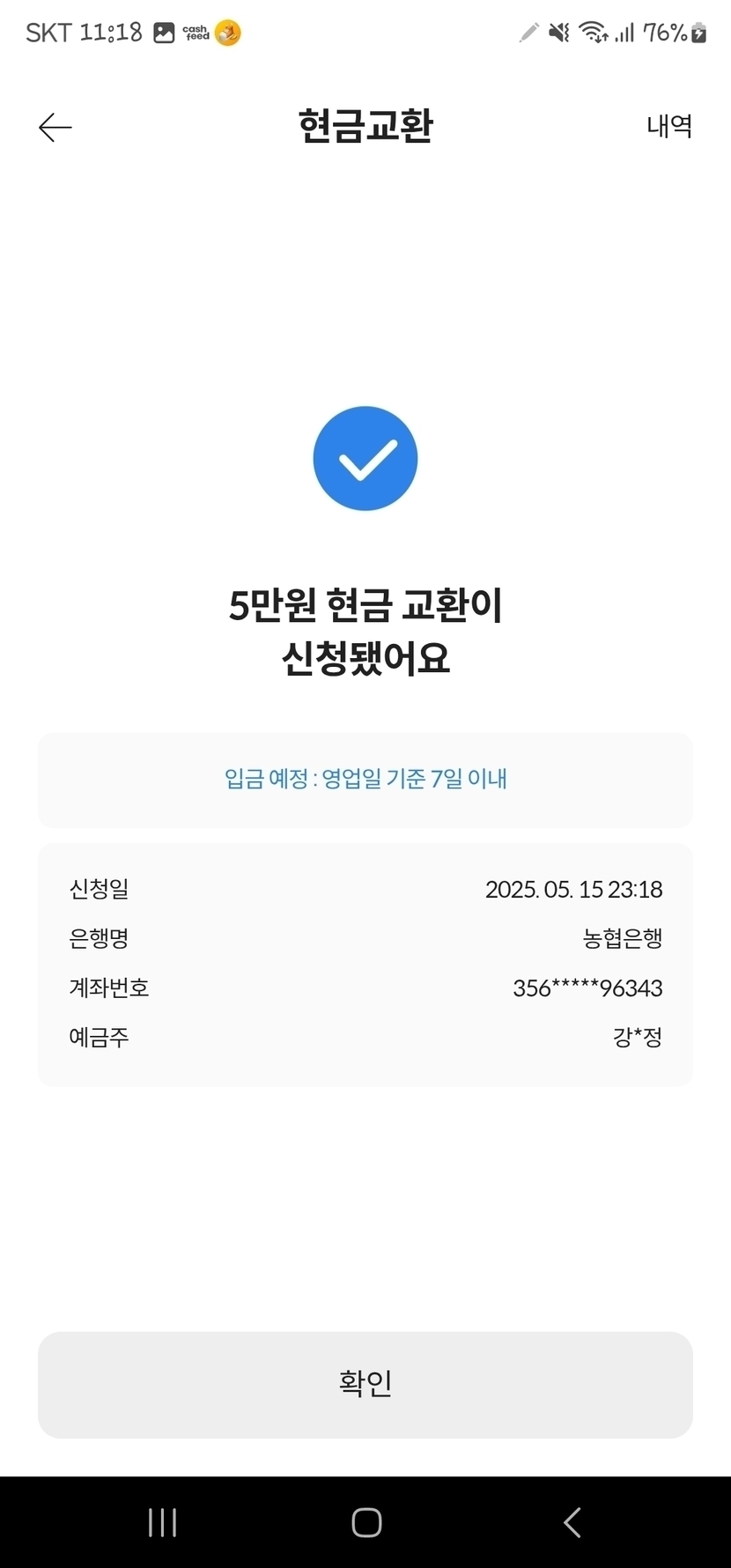This screenshot has width=731, height=1568.
Task: Go to the phone's home screen
Action: 366,1522
